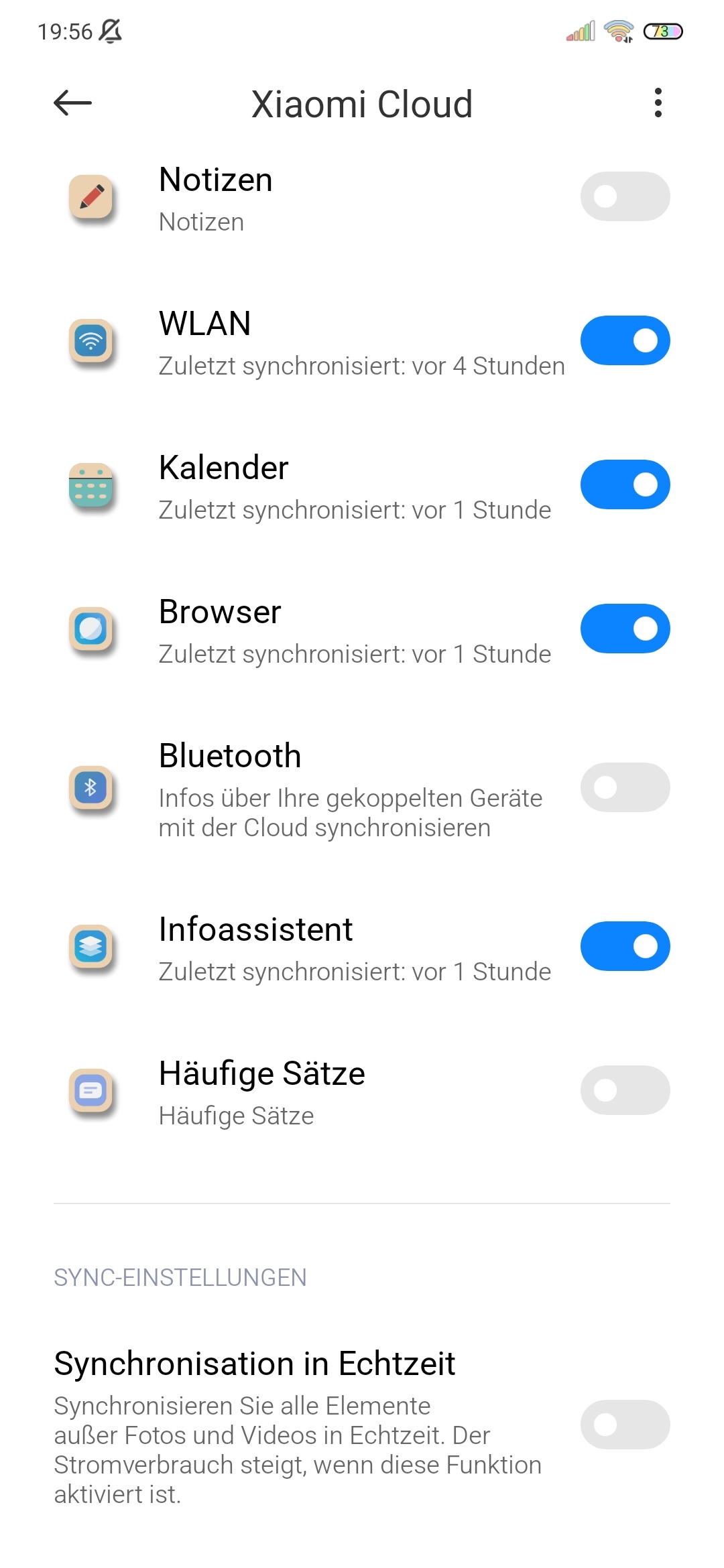Disable Kalender synchronization
724x1568 pixels.
(x=625, y=484)
